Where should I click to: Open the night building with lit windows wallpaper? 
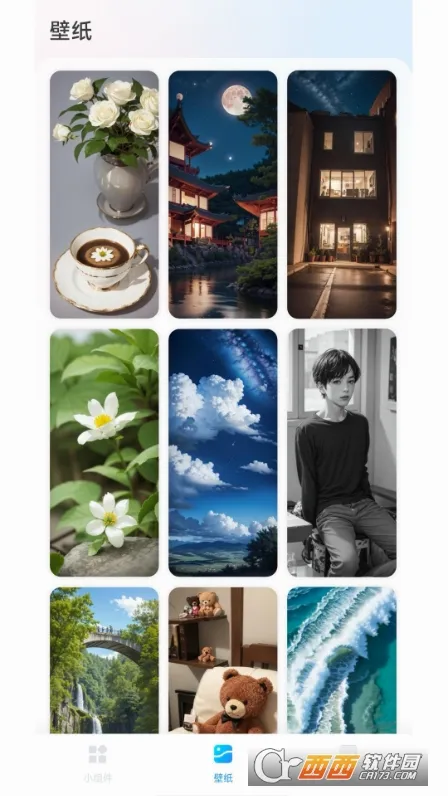coord(342,194)
